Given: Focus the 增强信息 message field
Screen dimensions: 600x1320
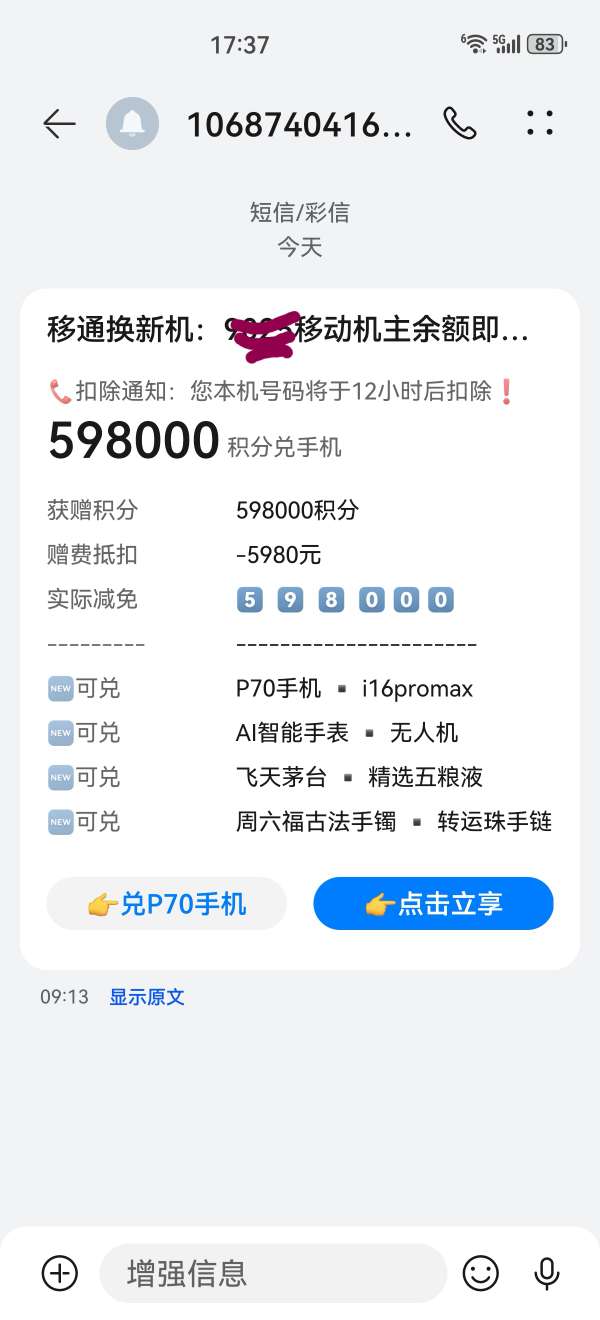Looking at the screenshot, I should 270,1273.
